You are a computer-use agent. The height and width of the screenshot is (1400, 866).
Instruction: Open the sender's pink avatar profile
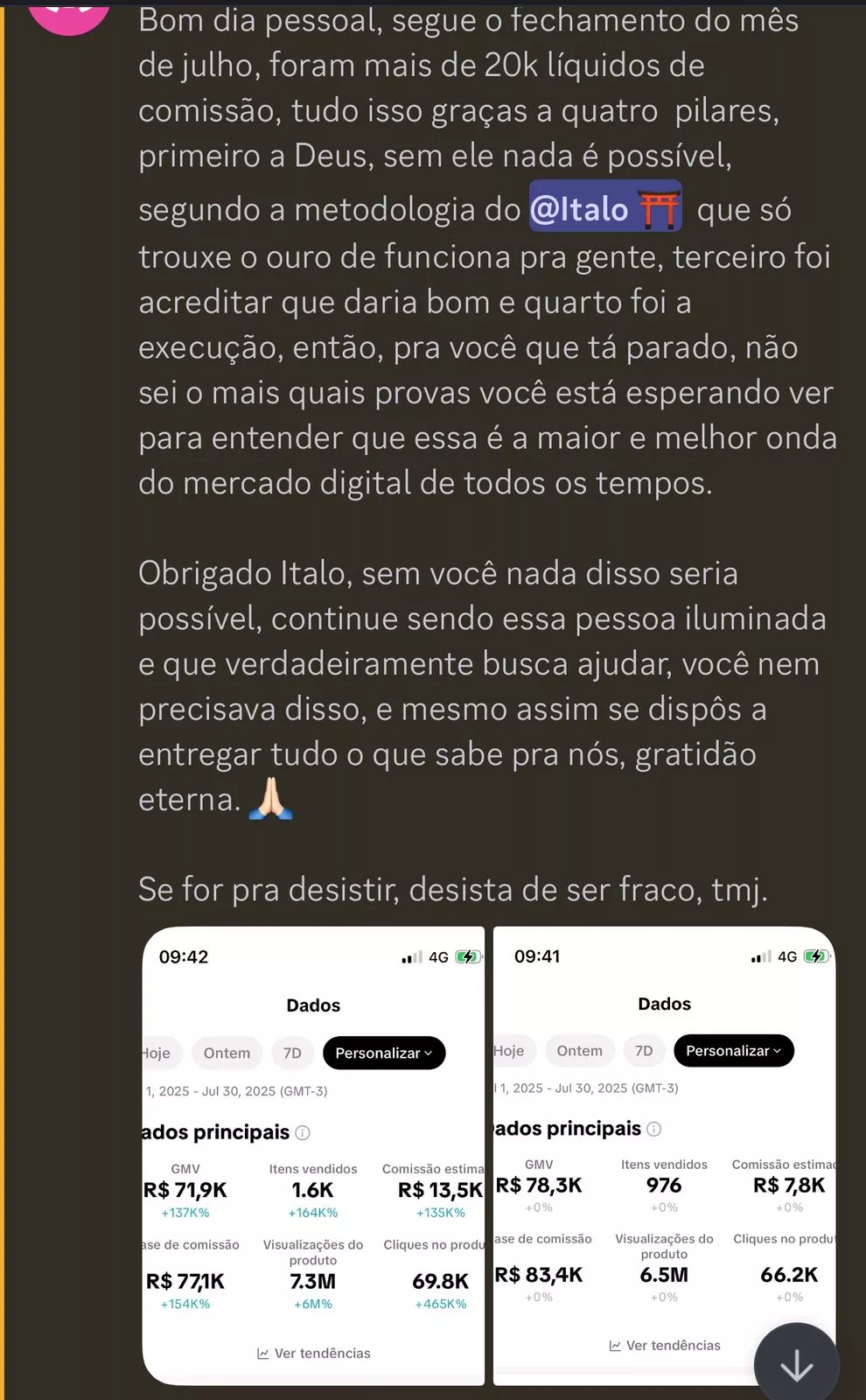(69, 15)
